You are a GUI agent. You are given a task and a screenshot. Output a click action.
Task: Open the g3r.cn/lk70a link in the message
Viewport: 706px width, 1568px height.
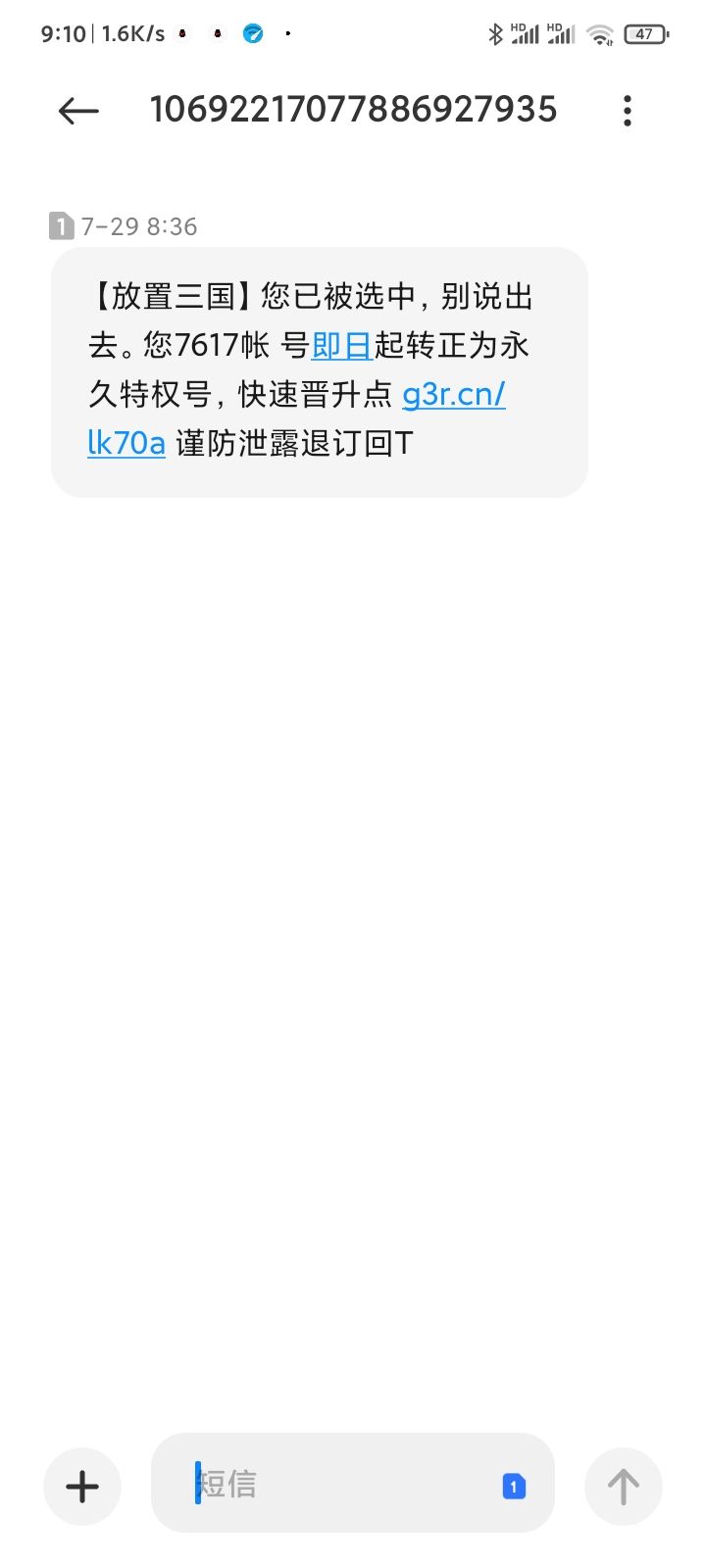pos(454,394)
